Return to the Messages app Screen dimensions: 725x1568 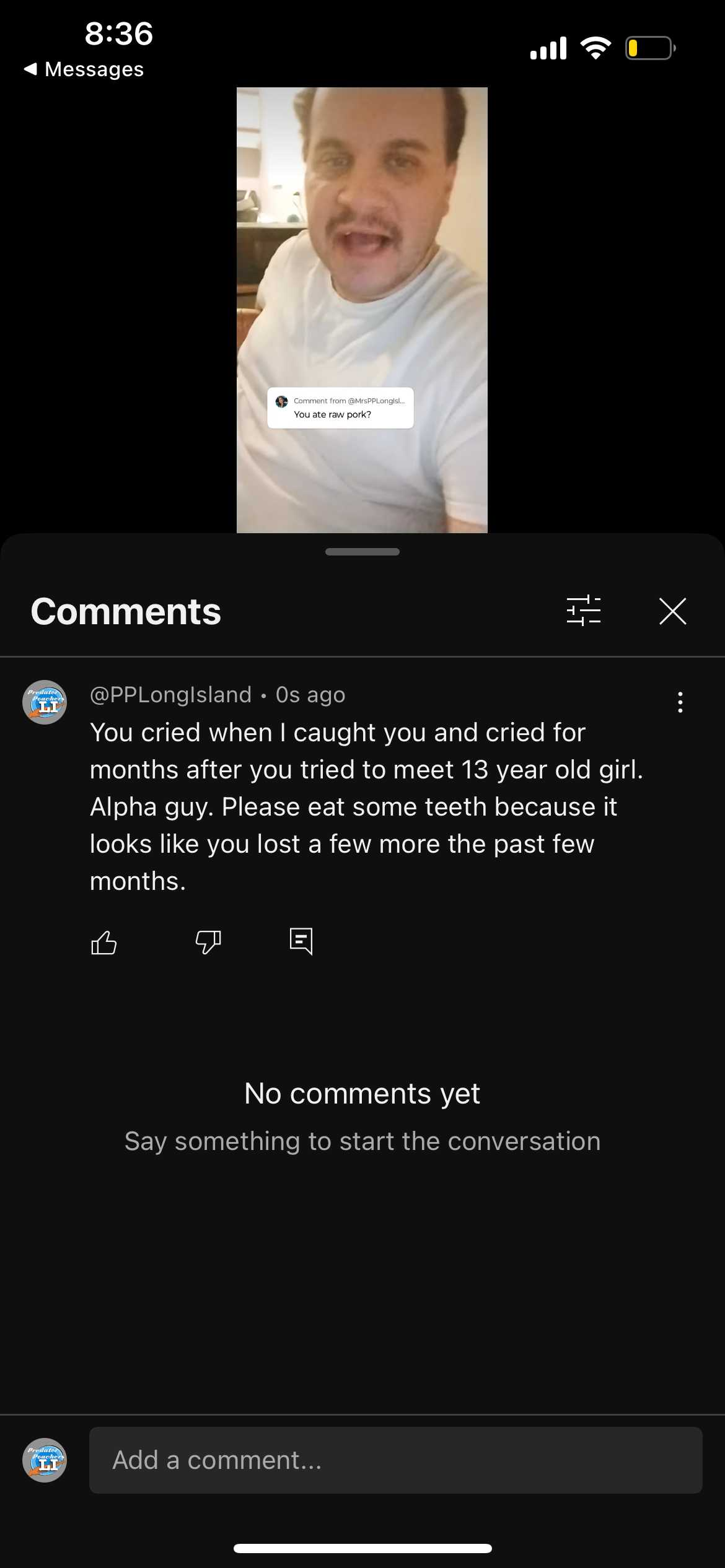(84, 69)
